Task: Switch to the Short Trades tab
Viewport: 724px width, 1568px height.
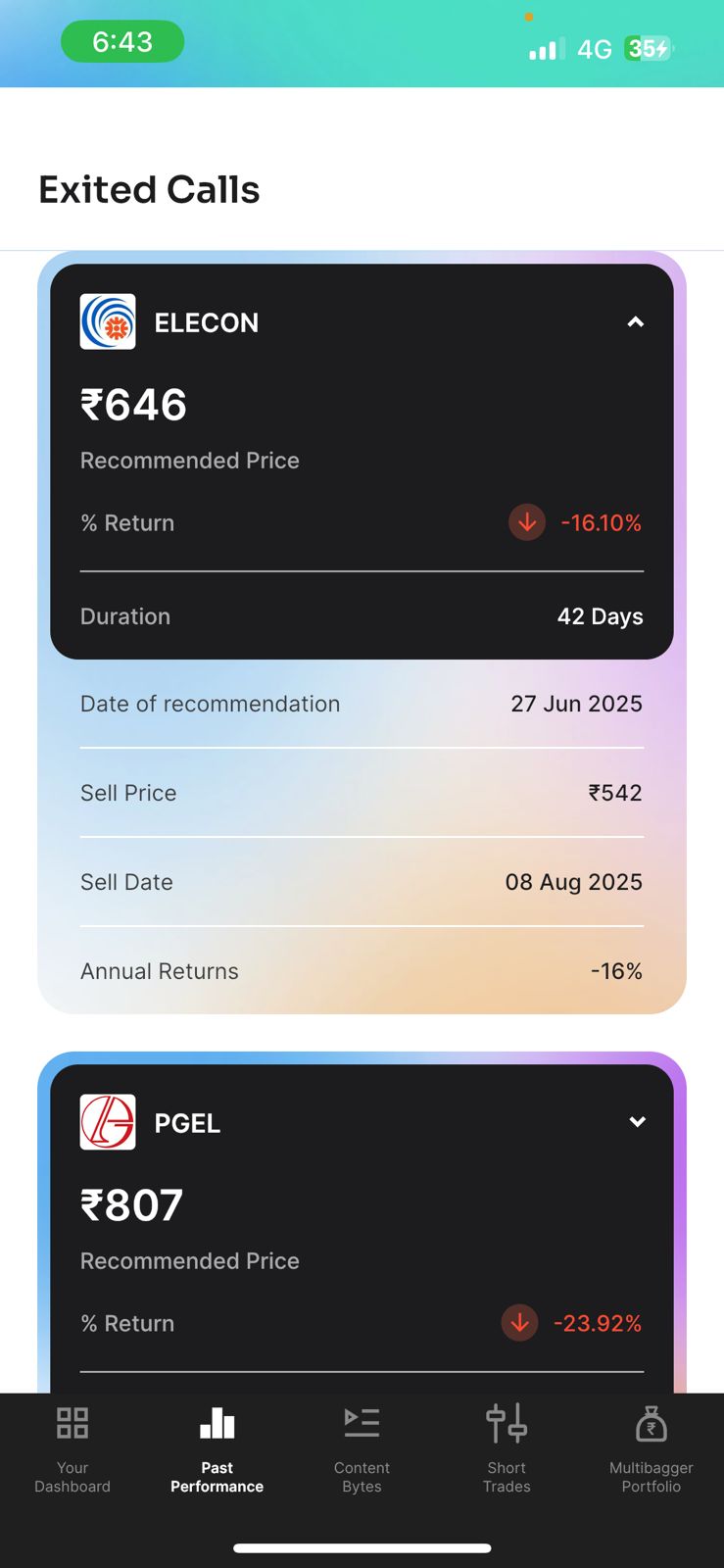Action: coord(507,1448)
